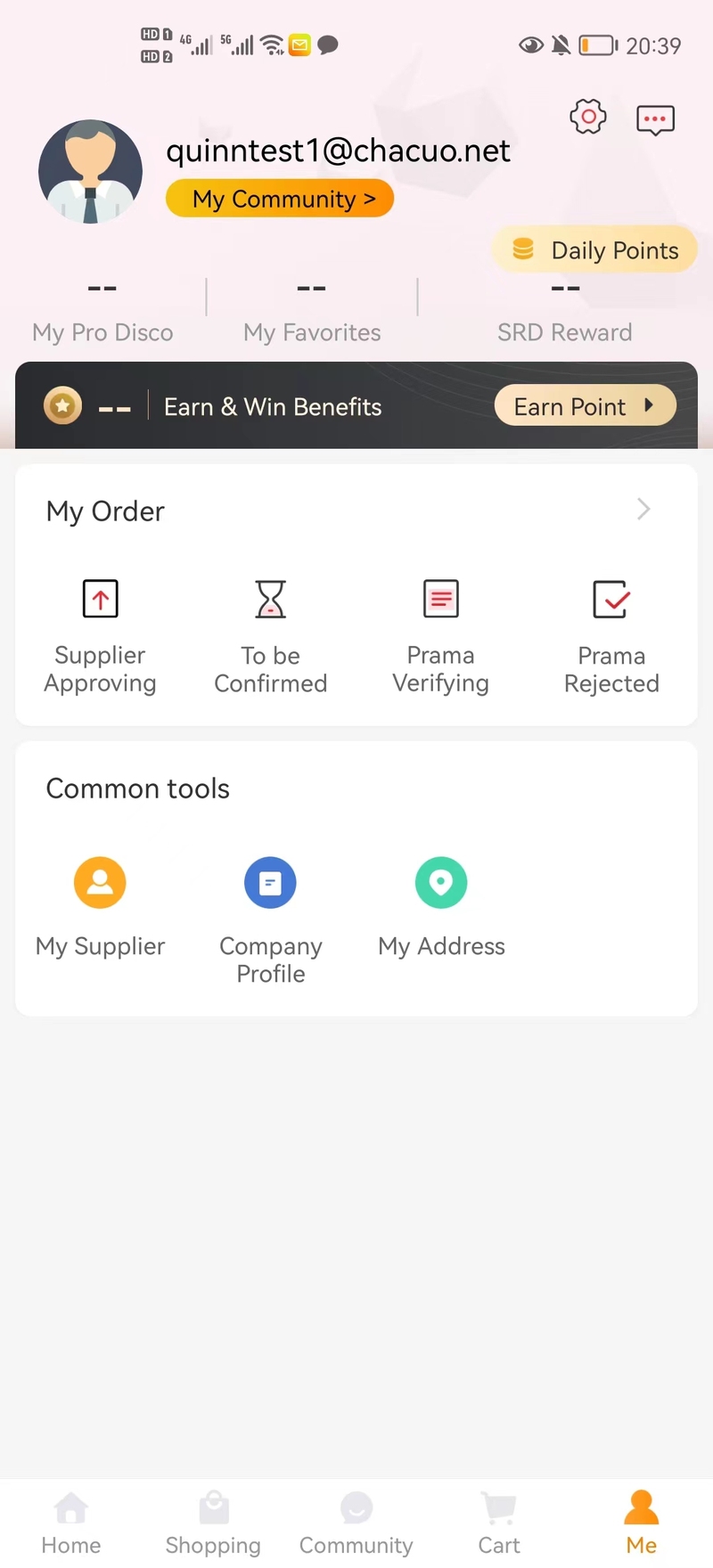Screen dimensions: 713x1568
Task: Tap the My Community button
Action: pyautogui.click(x=280, y=198)
